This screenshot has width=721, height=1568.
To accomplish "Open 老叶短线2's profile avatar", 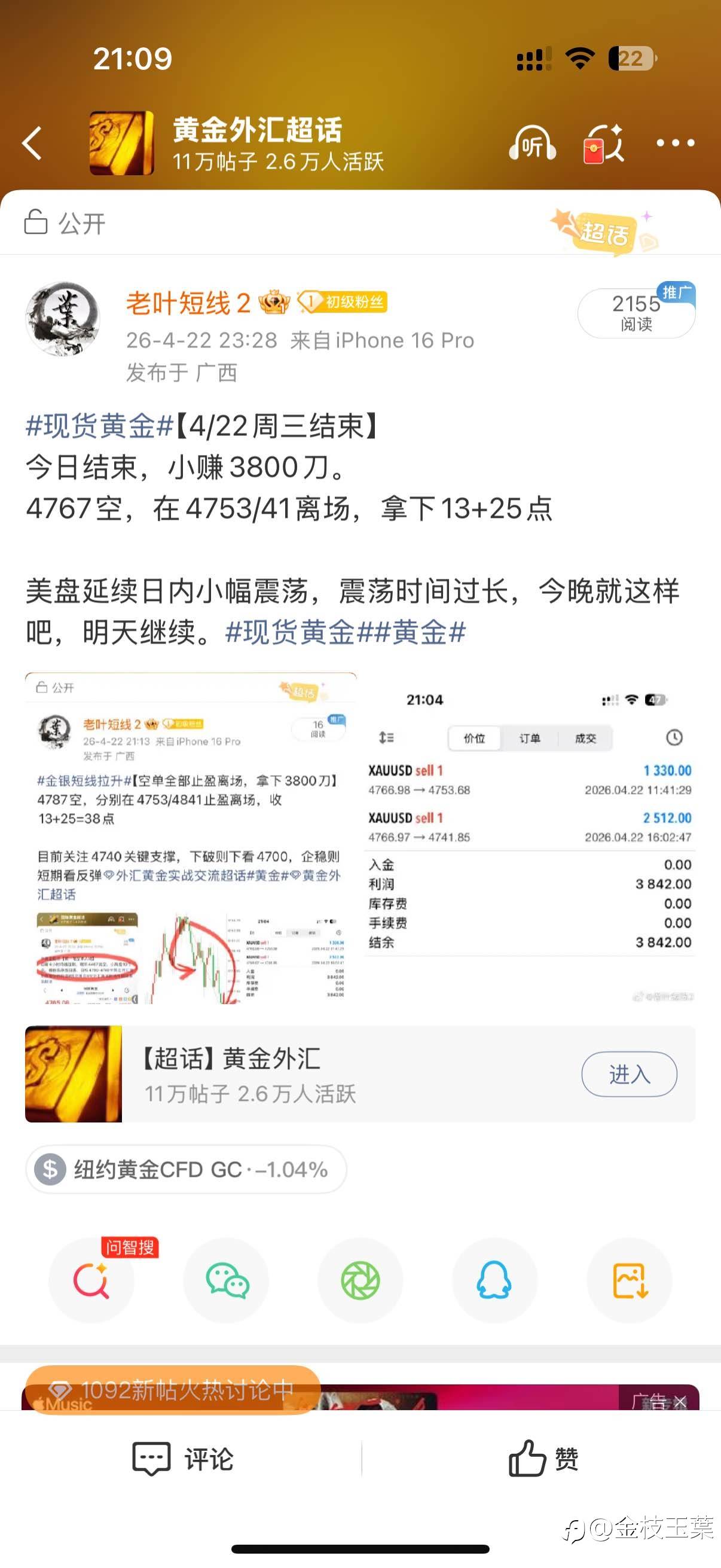I will 63,318.
